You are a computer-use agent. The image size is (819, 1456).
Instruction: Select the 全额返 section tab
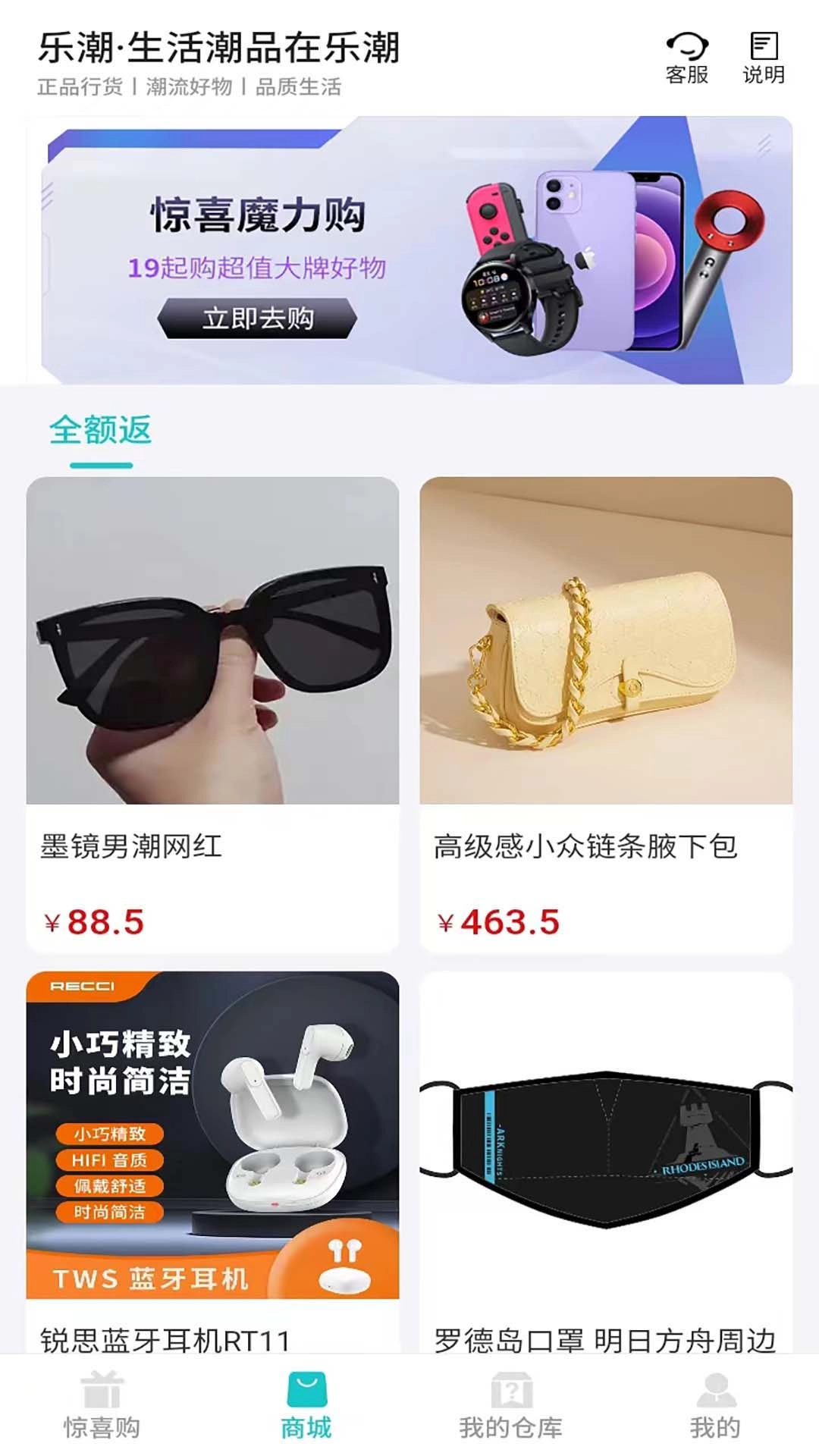coord(101,431)
